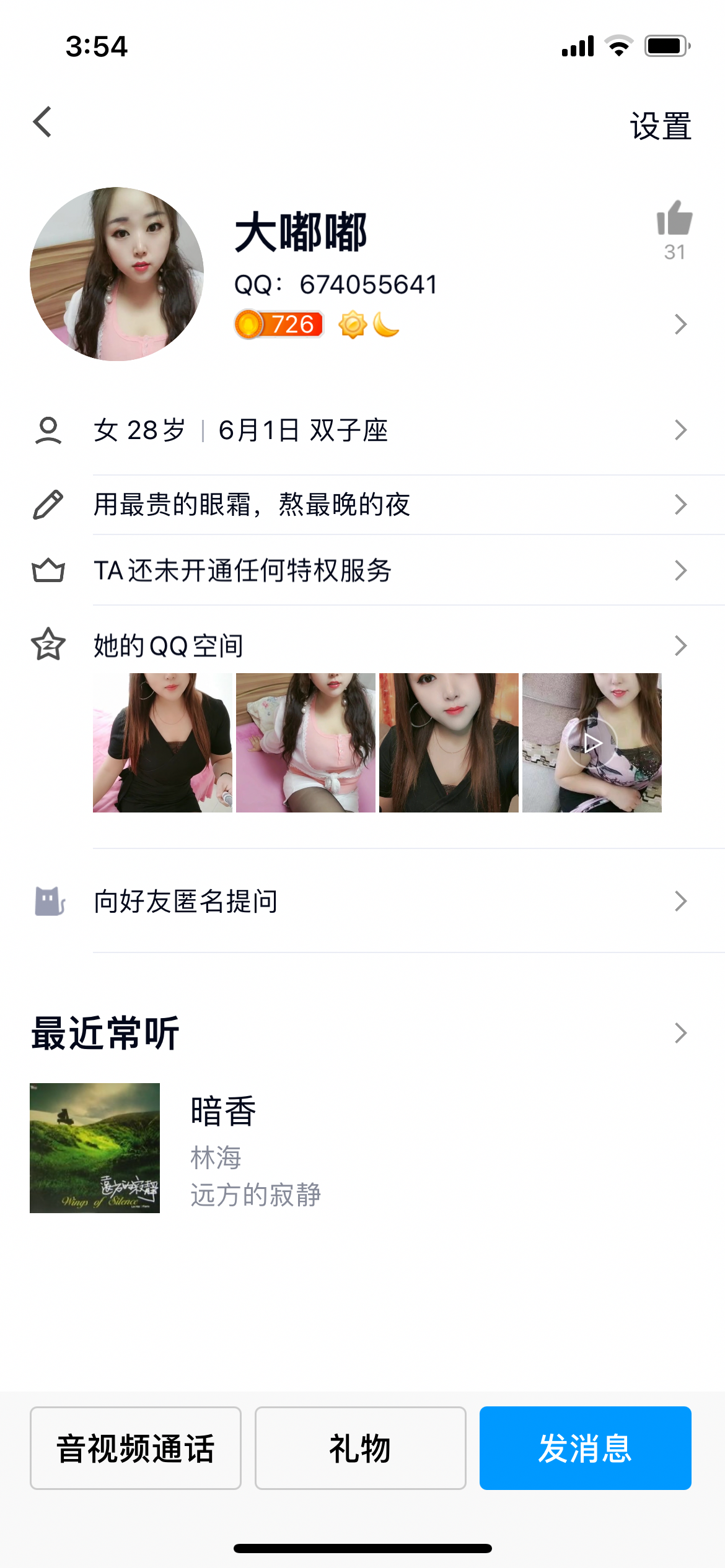Open 最近常听 via its arrow chevron
Viewport: 725px width, 1568px height.
pyautogui.click(x=680, y=1032)
